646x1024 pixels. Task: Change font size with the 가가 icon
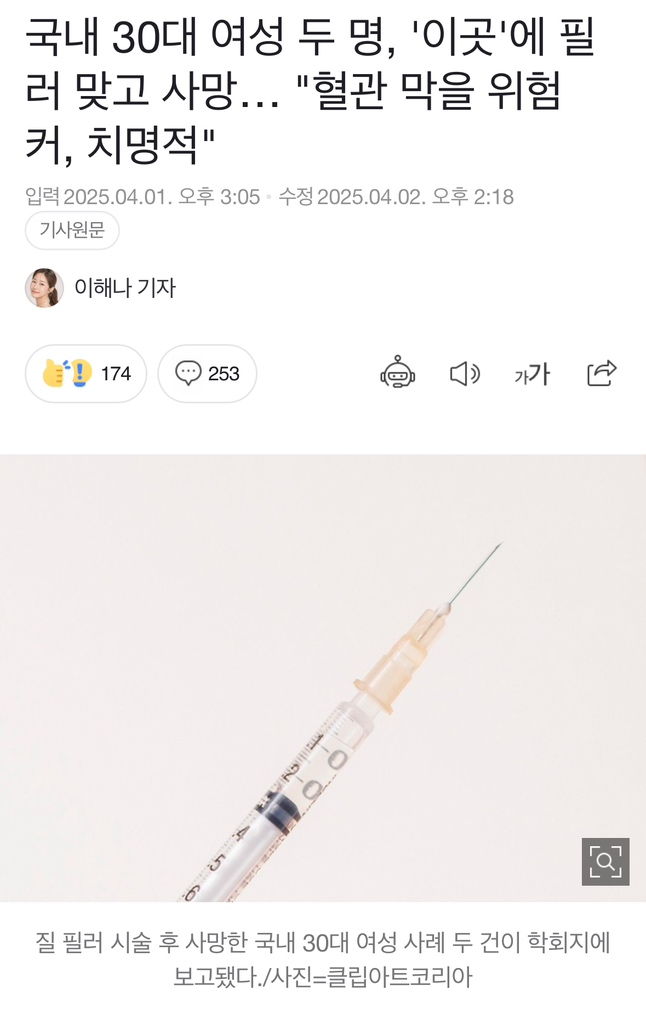[x=532, y=374]
